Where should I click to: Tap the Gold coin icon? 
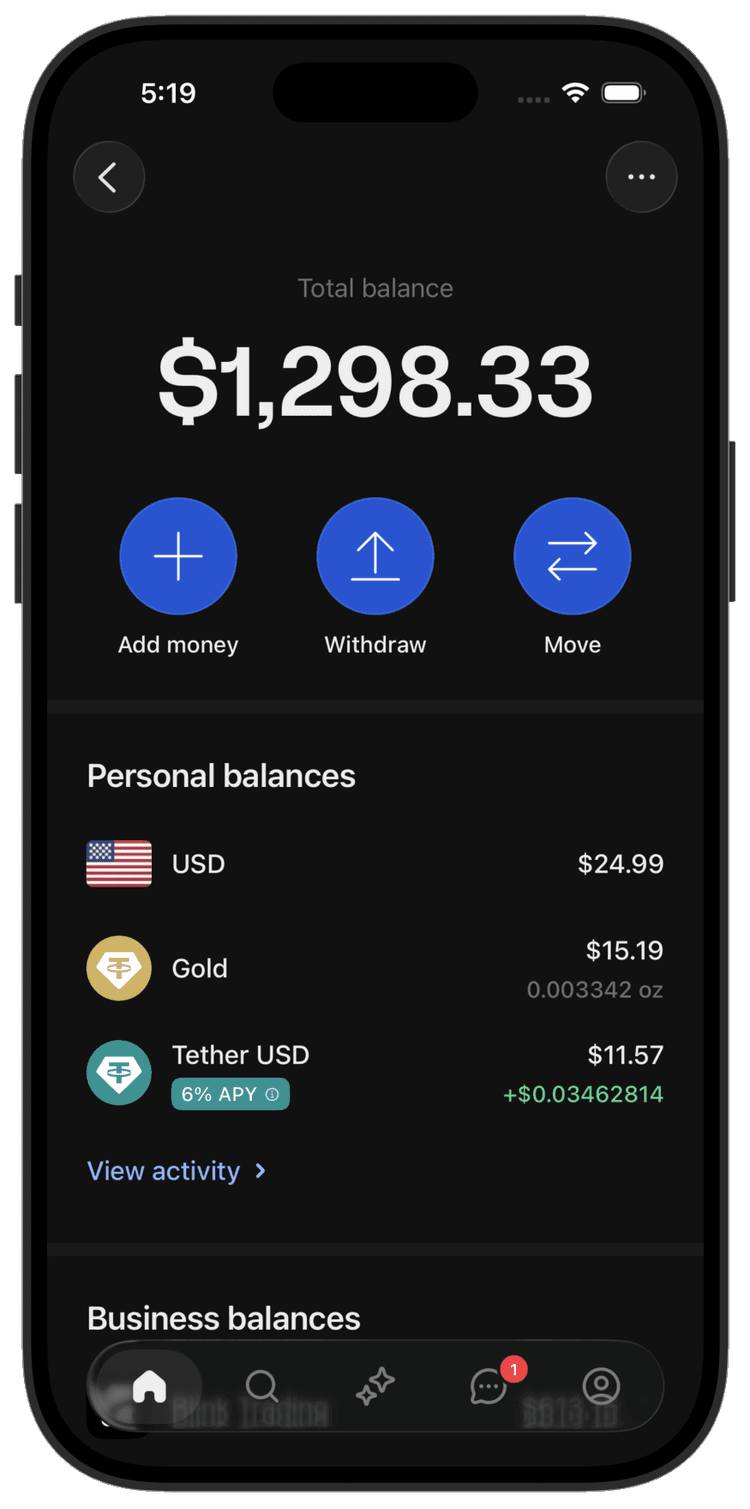pyautogui.click(x=119, y=968)
